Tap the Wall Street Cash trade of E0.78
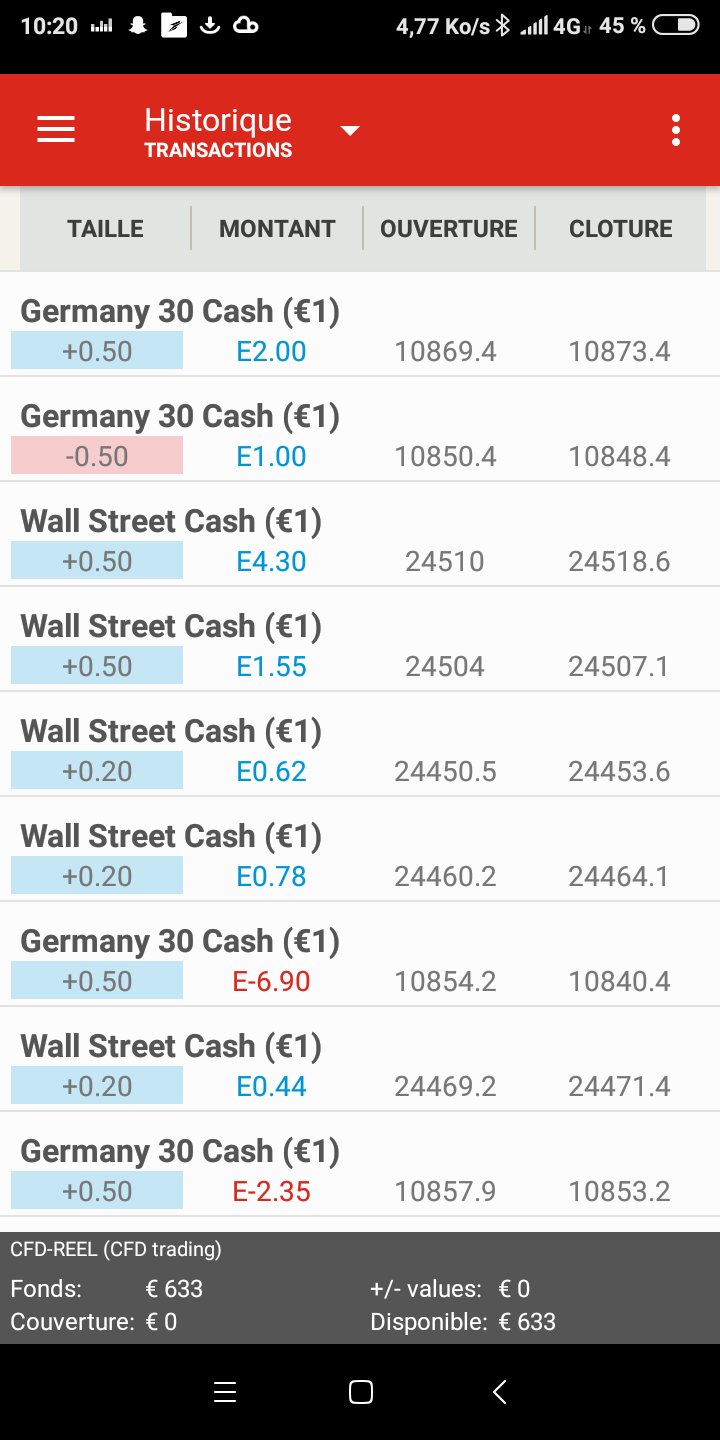720x1440 pixels. [360, 856]
